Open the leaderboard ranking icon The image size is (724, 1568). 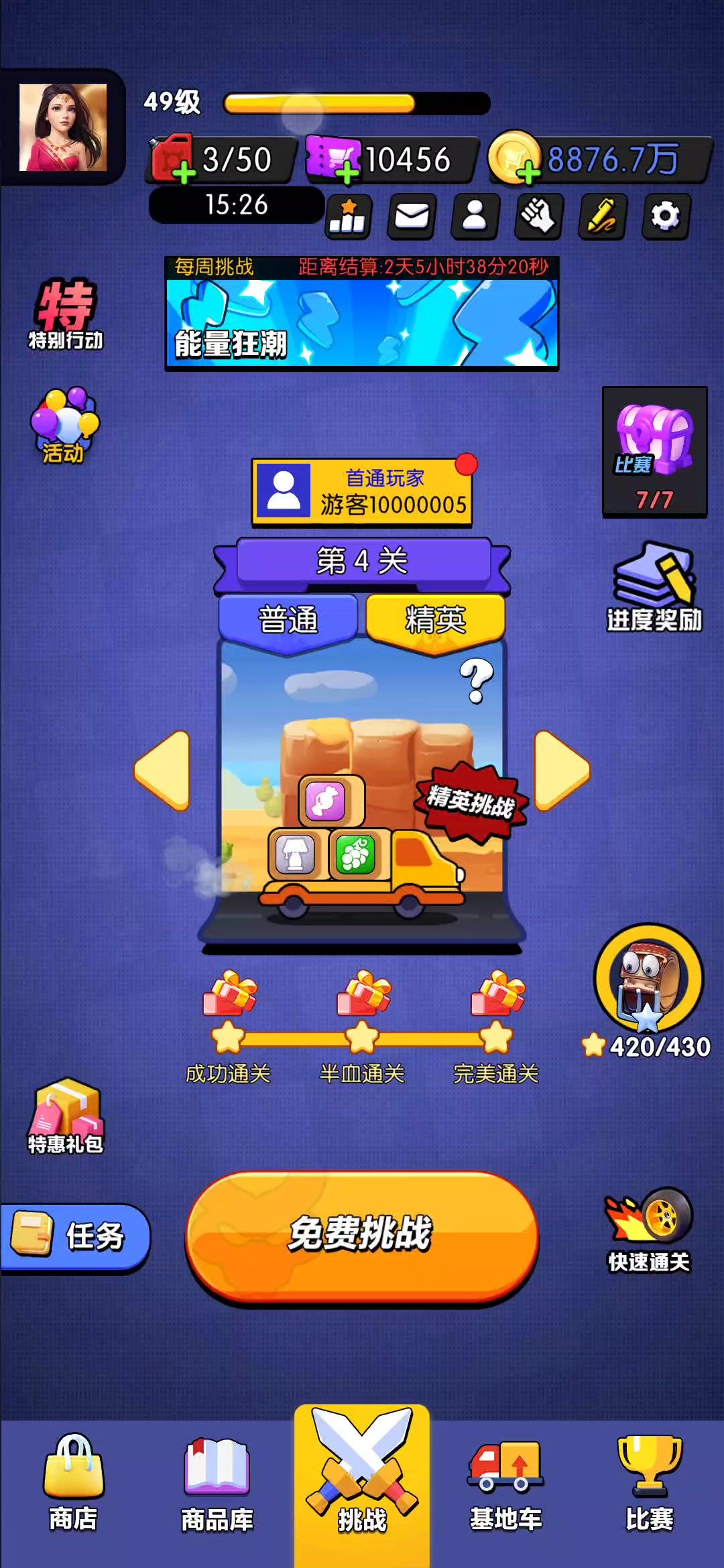coord(349,216)
